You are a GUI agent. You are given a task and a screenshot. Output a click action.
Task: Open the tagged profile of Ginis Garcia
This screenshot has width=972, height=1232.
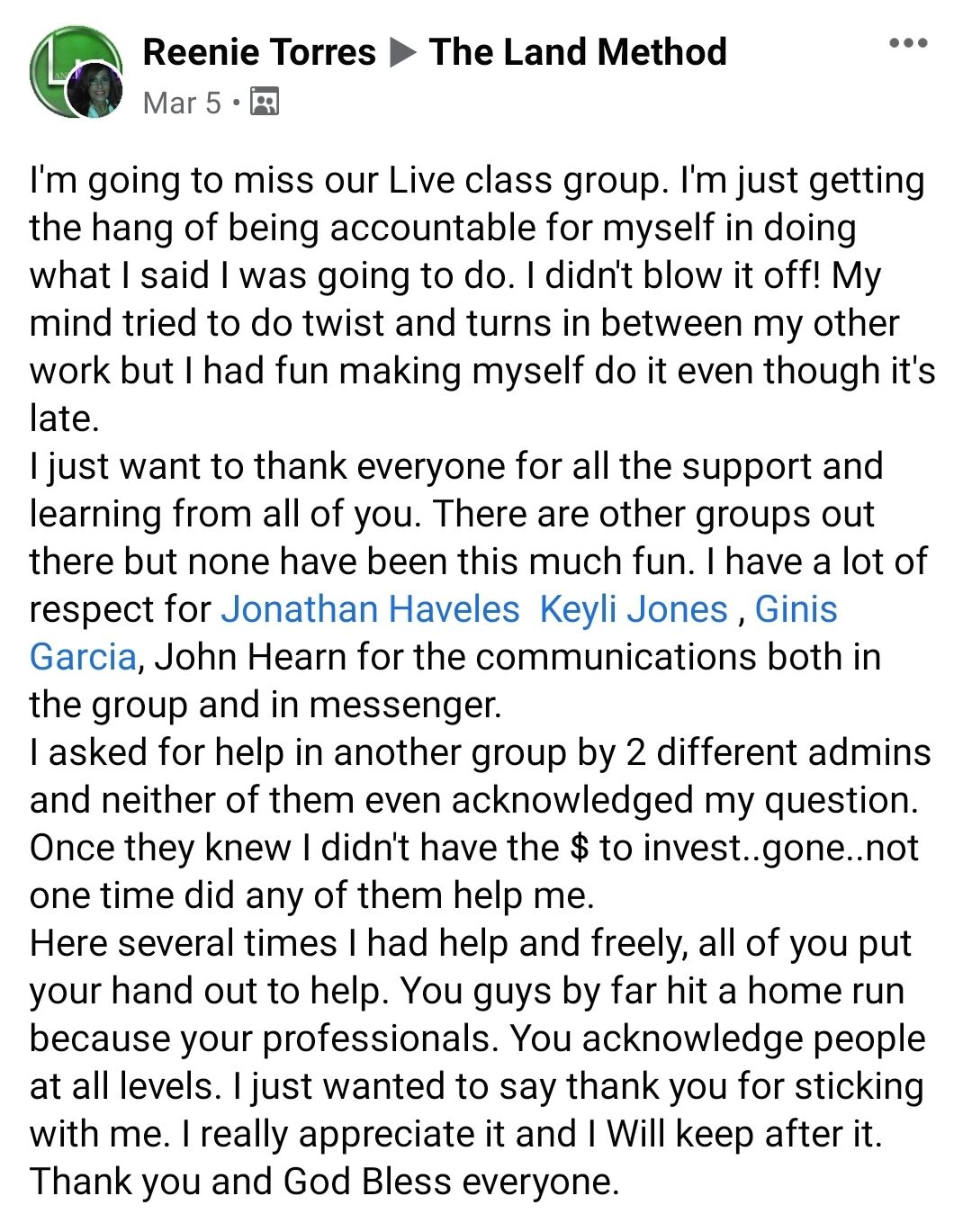coord(796,609)
